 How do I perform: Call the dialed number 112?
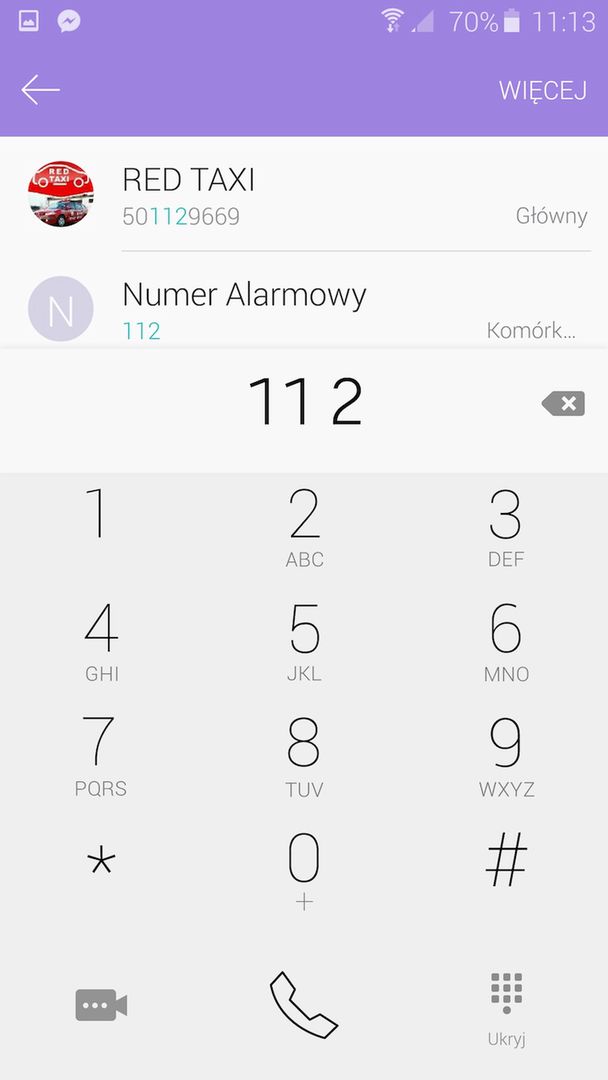click(304, 1003)
